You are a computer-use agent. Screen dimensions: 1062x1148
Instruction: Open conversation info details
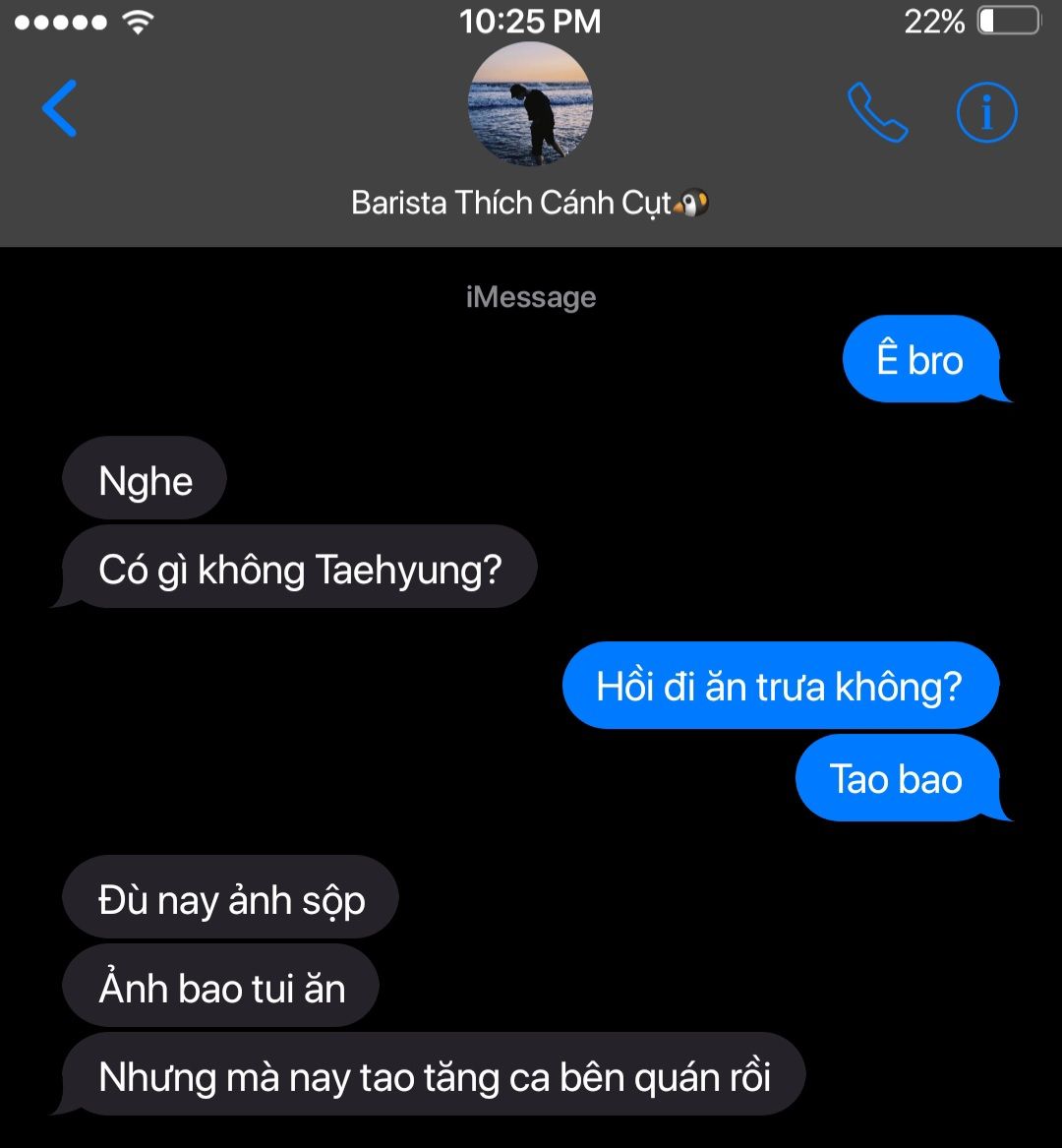(x=986, y=112)
